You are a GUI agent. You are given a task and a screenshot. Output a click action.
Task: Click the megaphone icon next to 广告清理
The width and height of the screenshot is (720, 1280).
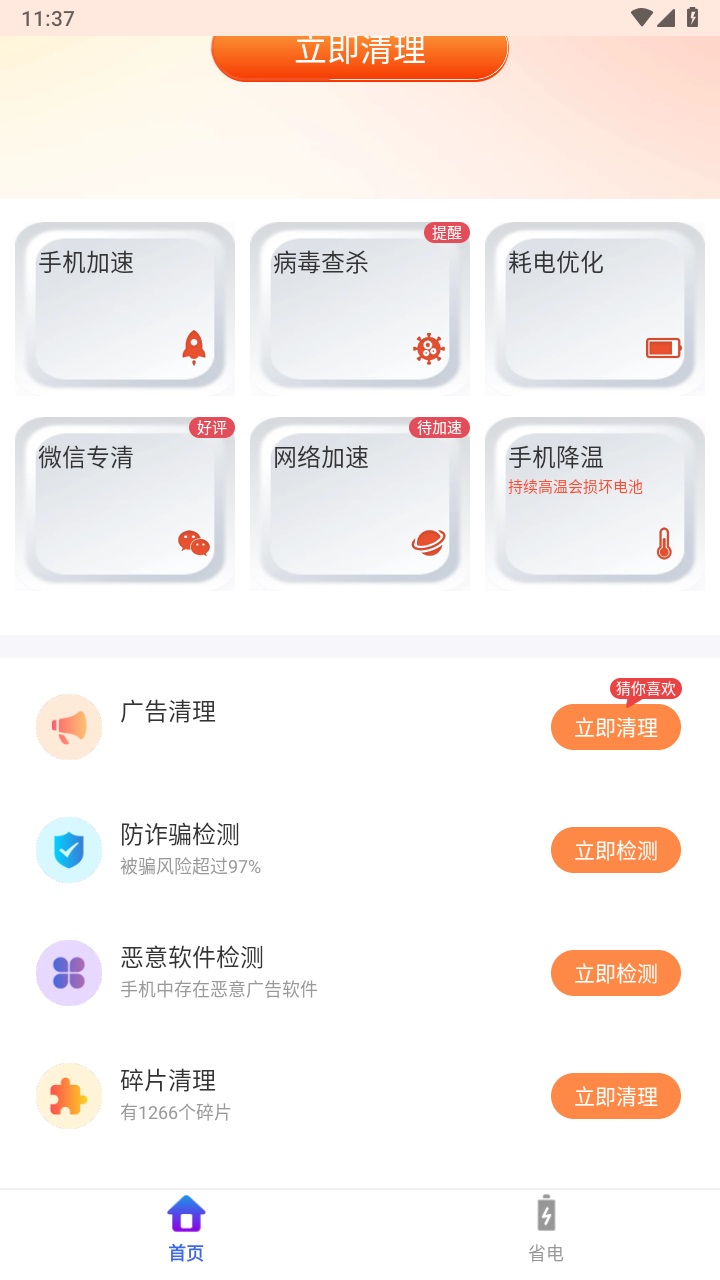point(68,727)
